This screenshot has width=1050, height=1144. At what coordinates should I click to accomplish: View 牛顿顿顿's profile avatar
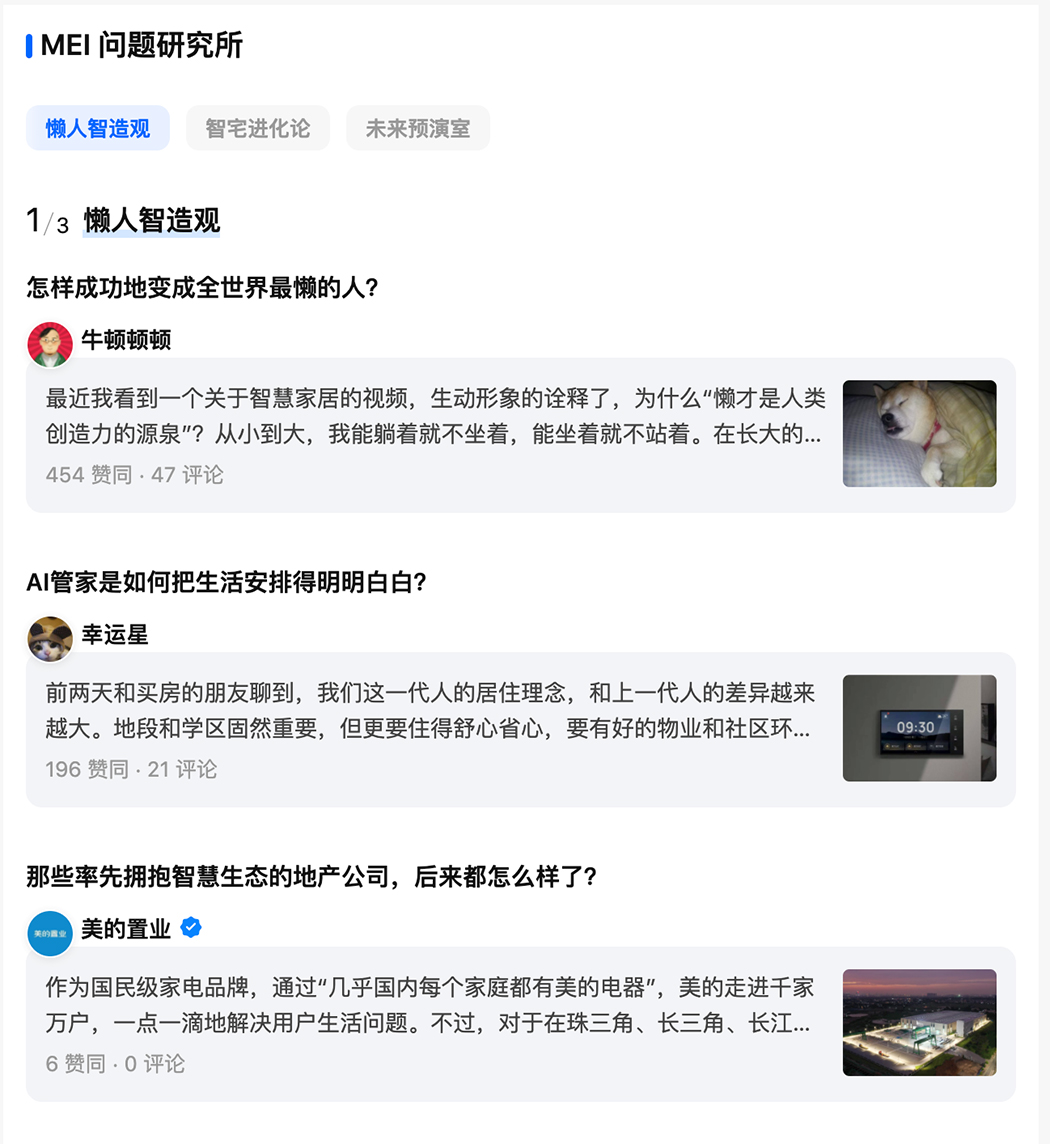click(50, 344)
